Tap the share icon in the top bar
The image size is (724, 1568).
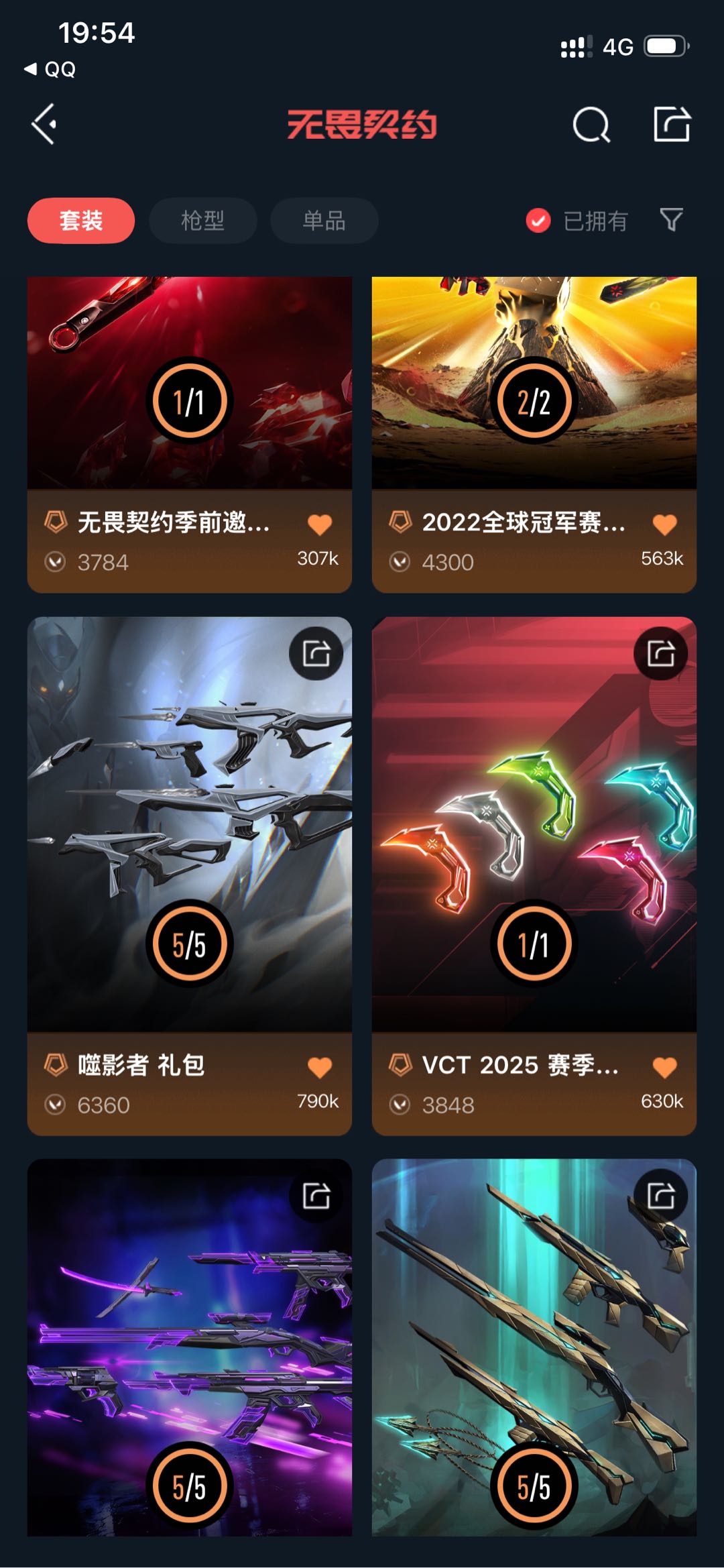[x=672, y=124]
